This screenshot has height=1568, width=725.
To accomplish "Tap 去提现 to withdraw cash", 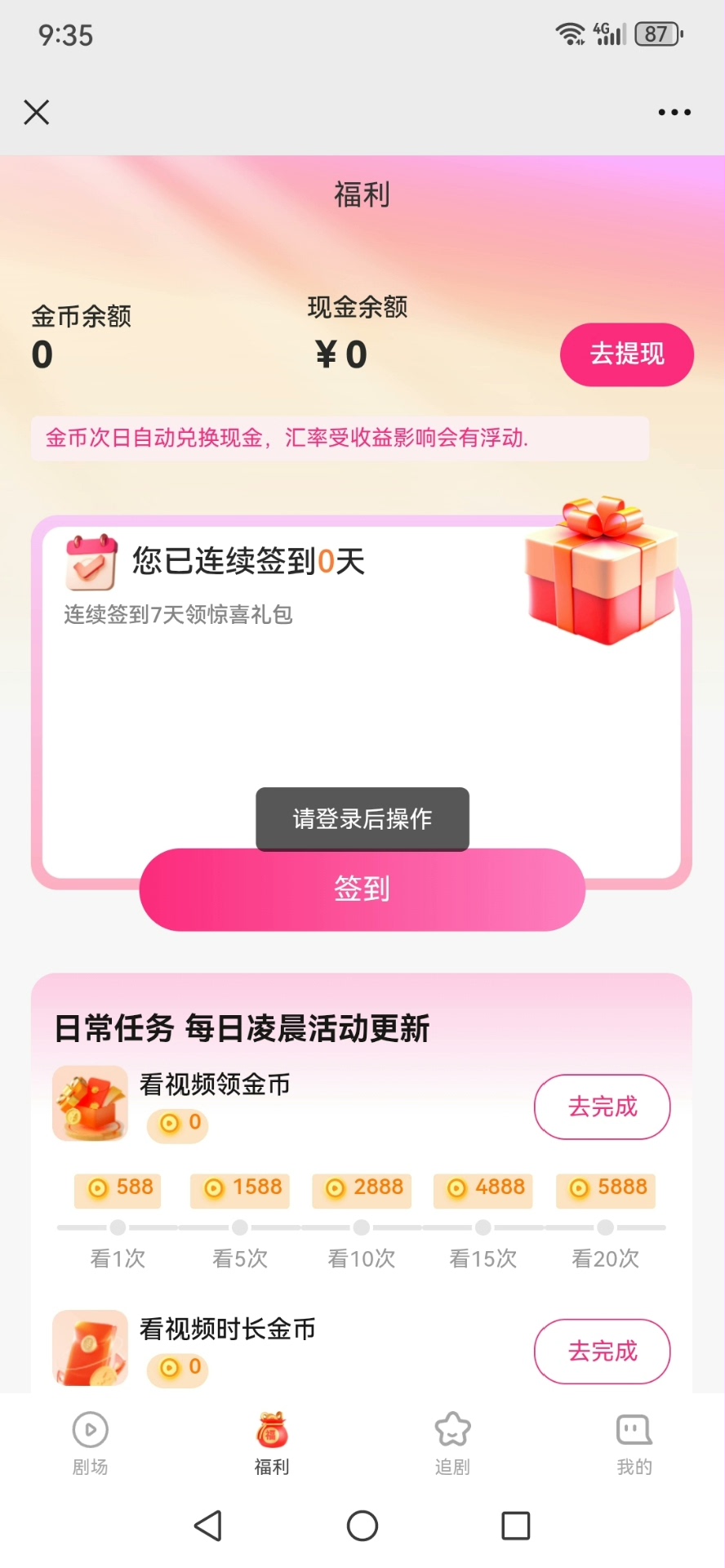I will pyautogui.click(x=626, y=354).
